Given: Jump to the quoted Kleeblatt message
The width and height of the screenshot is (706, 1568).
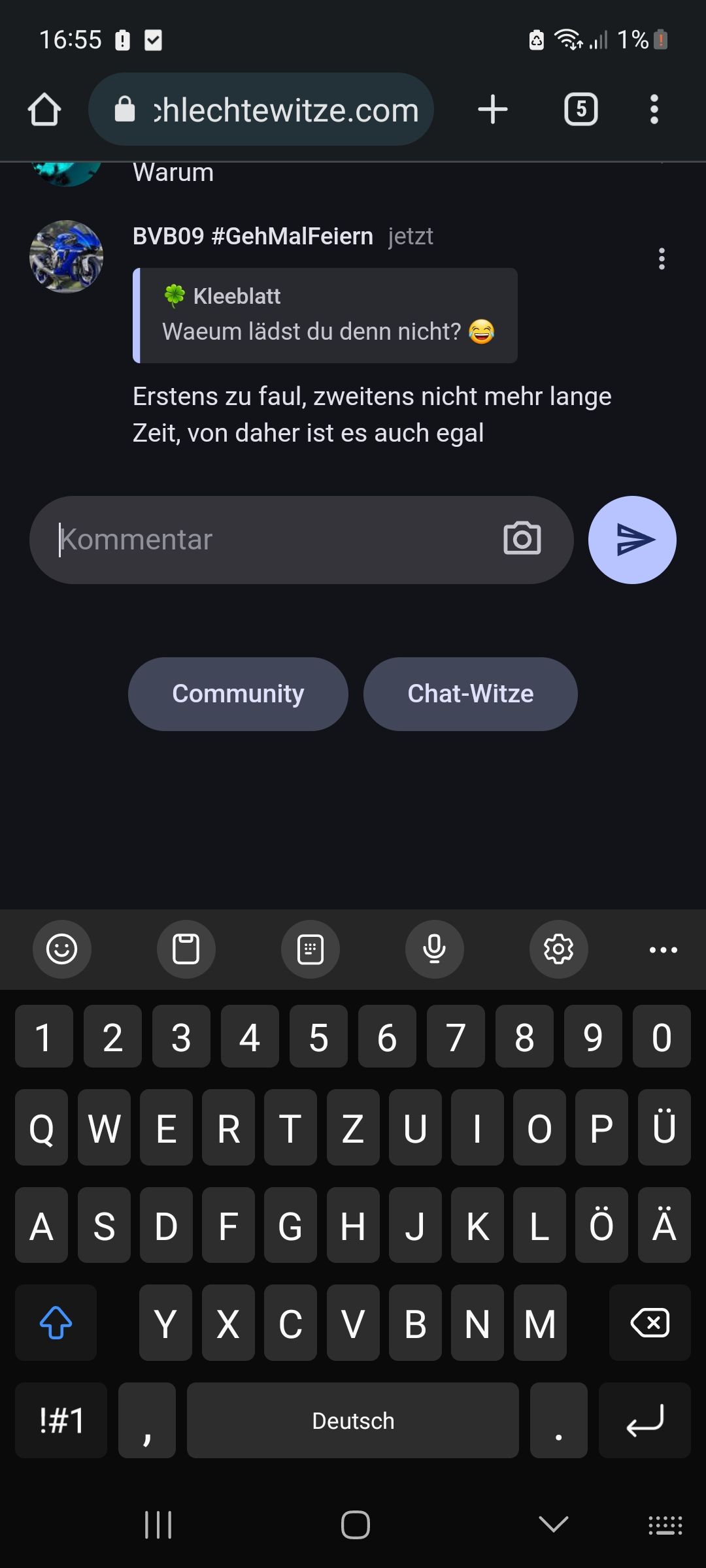Looking at the screenshot, I should point(325,316).
